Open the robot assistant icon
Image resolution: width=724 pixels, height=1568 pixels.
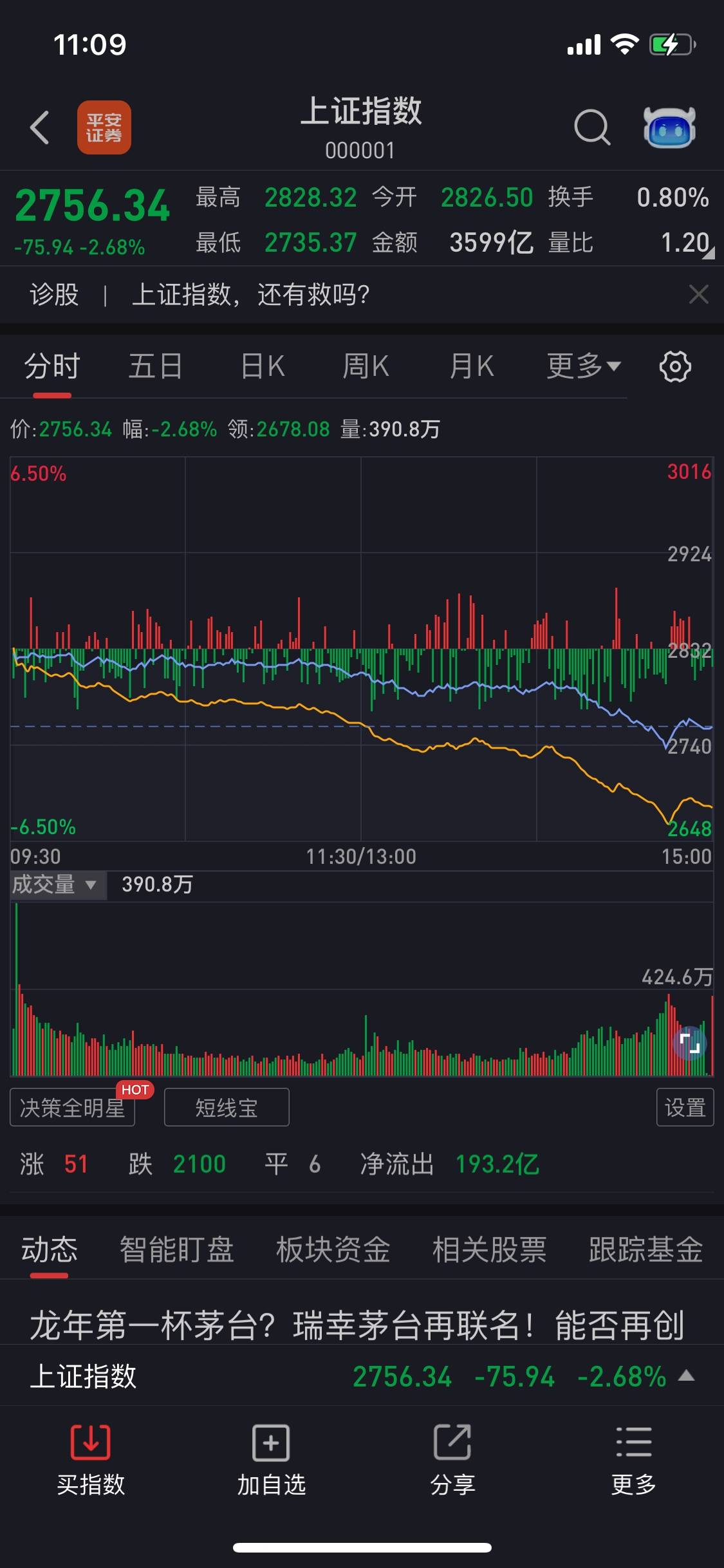(669, 127)
